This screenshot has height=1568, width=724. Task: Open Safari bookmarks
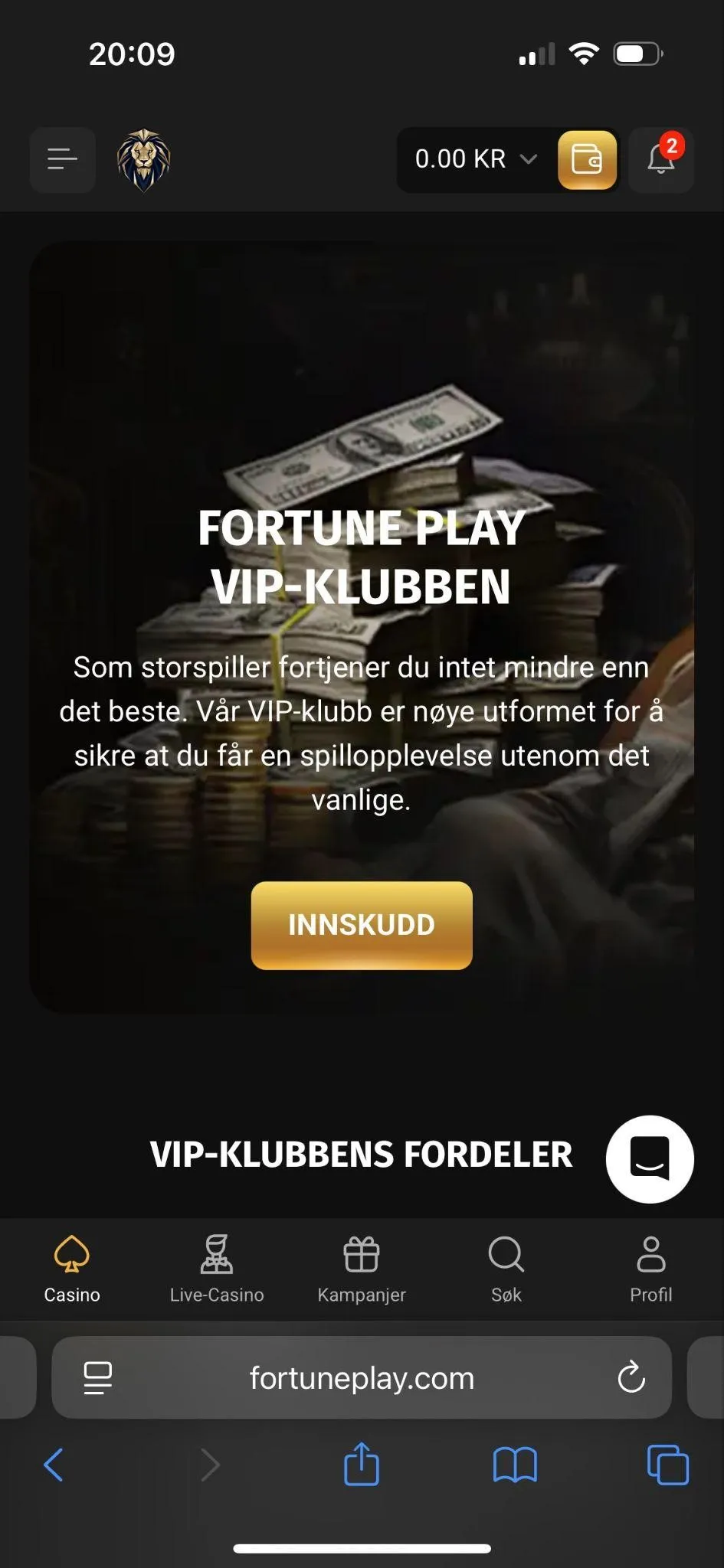[515, 1465]
